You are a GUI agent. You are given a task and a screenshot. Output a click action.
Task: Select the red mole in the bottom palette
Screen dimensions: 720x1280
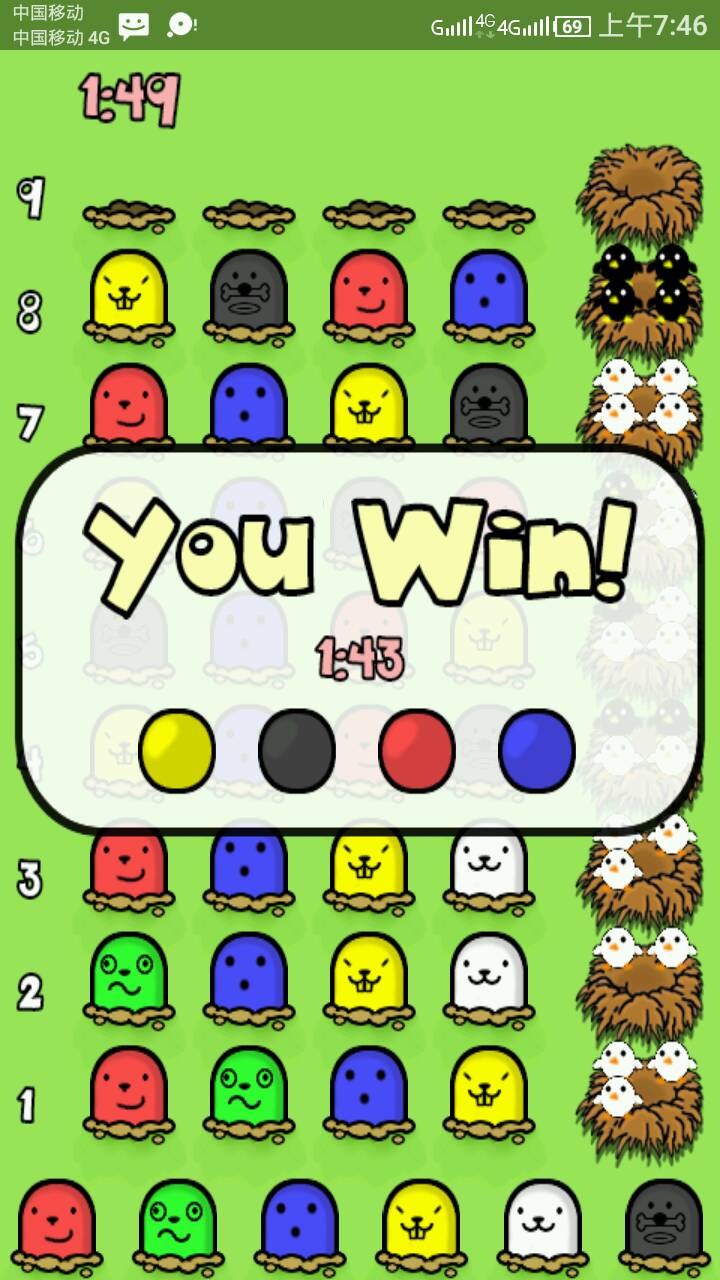click(56, 1222)
